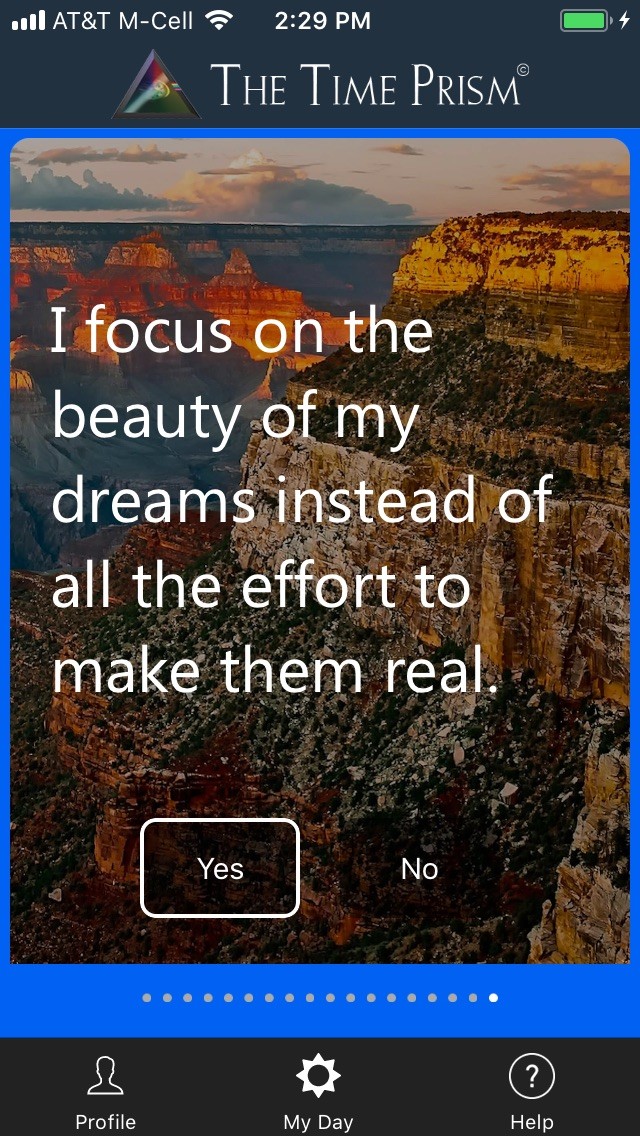Switch to the My Day tab
640x1136 pixels.
[x=318, y=1092]
